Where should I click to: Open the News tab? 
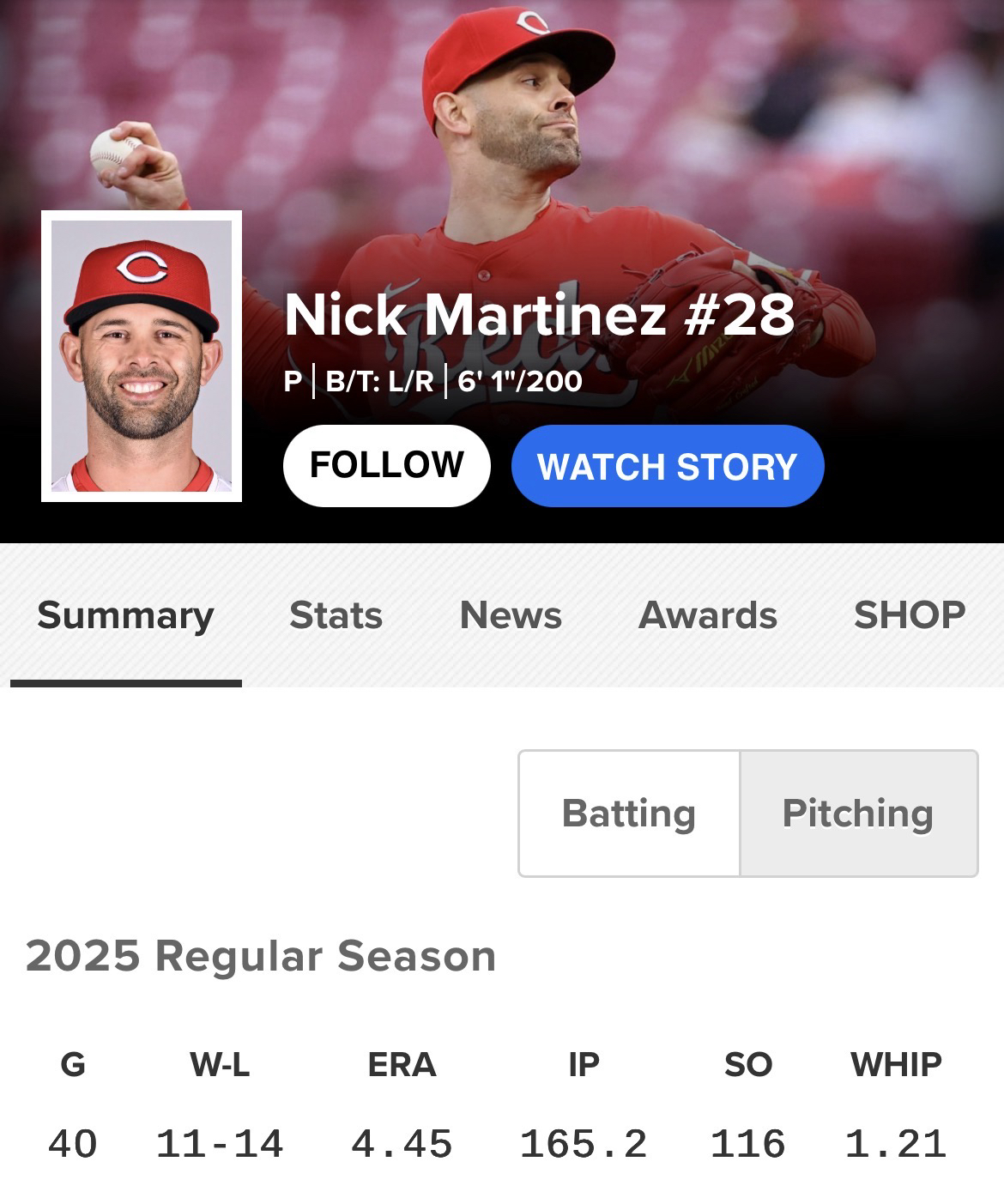pyautogui.click(x=511, y=615)
